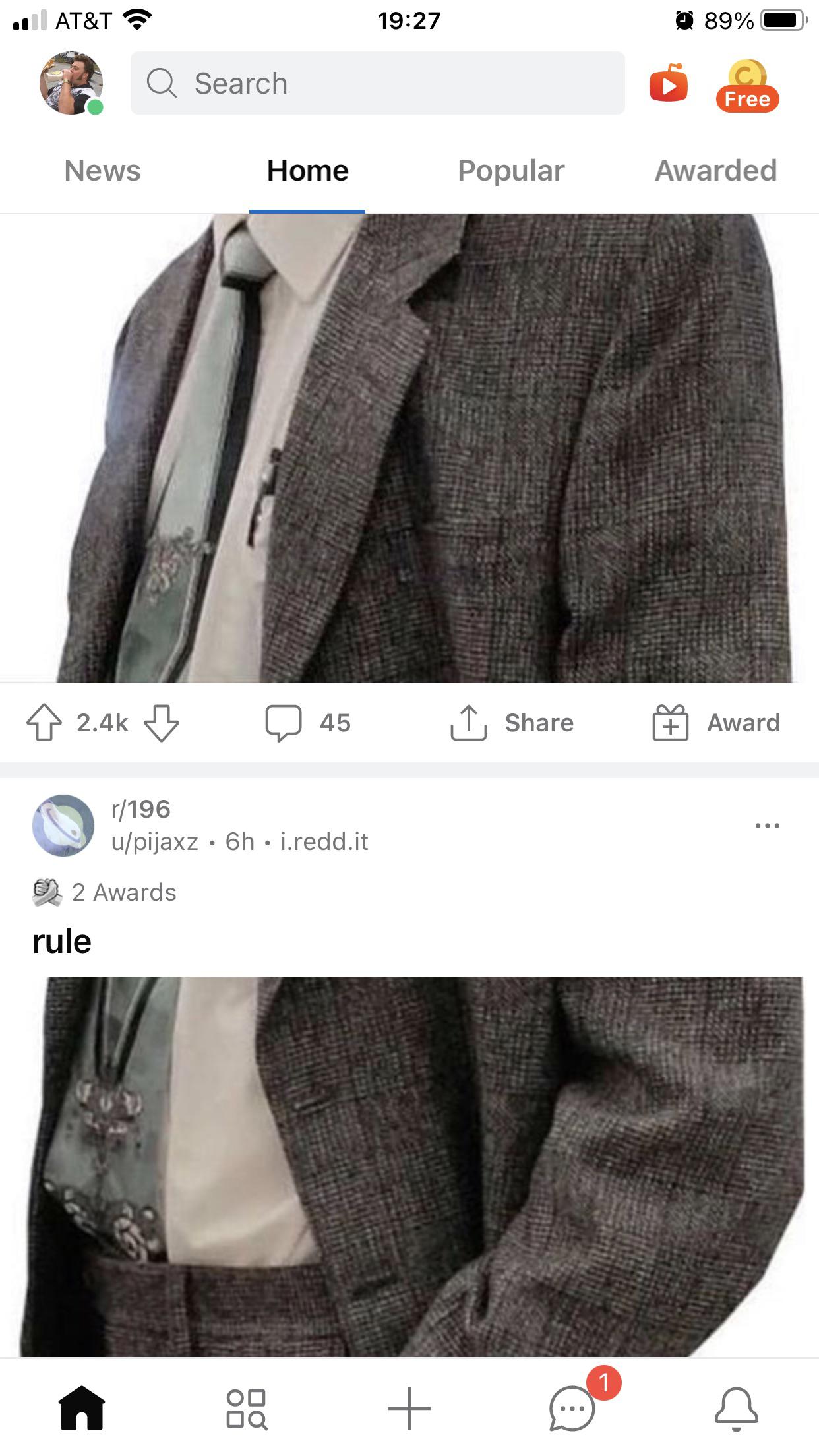Open chat with one unread message
Image resolution: width=819 pixels, height=1456 pixels.
572,1409
